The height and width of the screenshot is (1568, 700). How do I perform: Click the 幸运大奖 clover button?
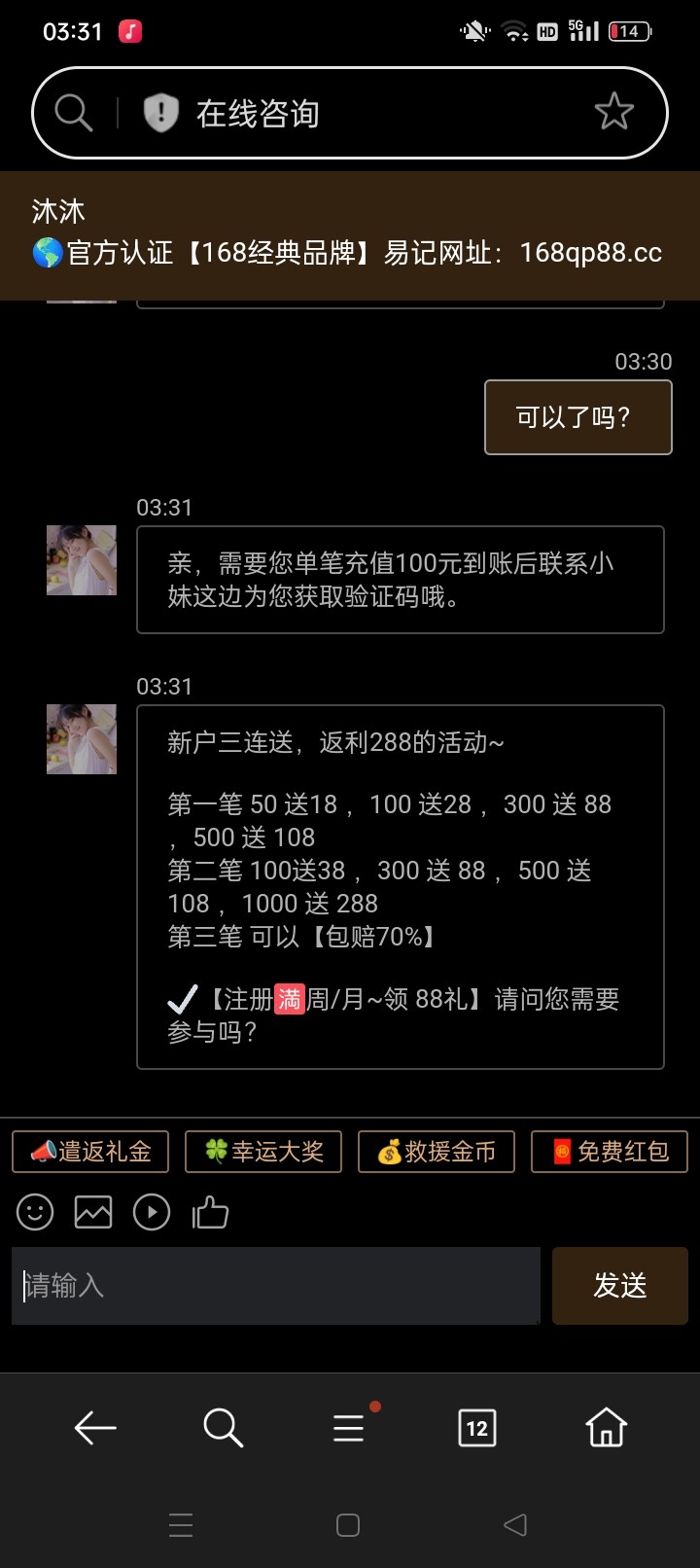262,1152
